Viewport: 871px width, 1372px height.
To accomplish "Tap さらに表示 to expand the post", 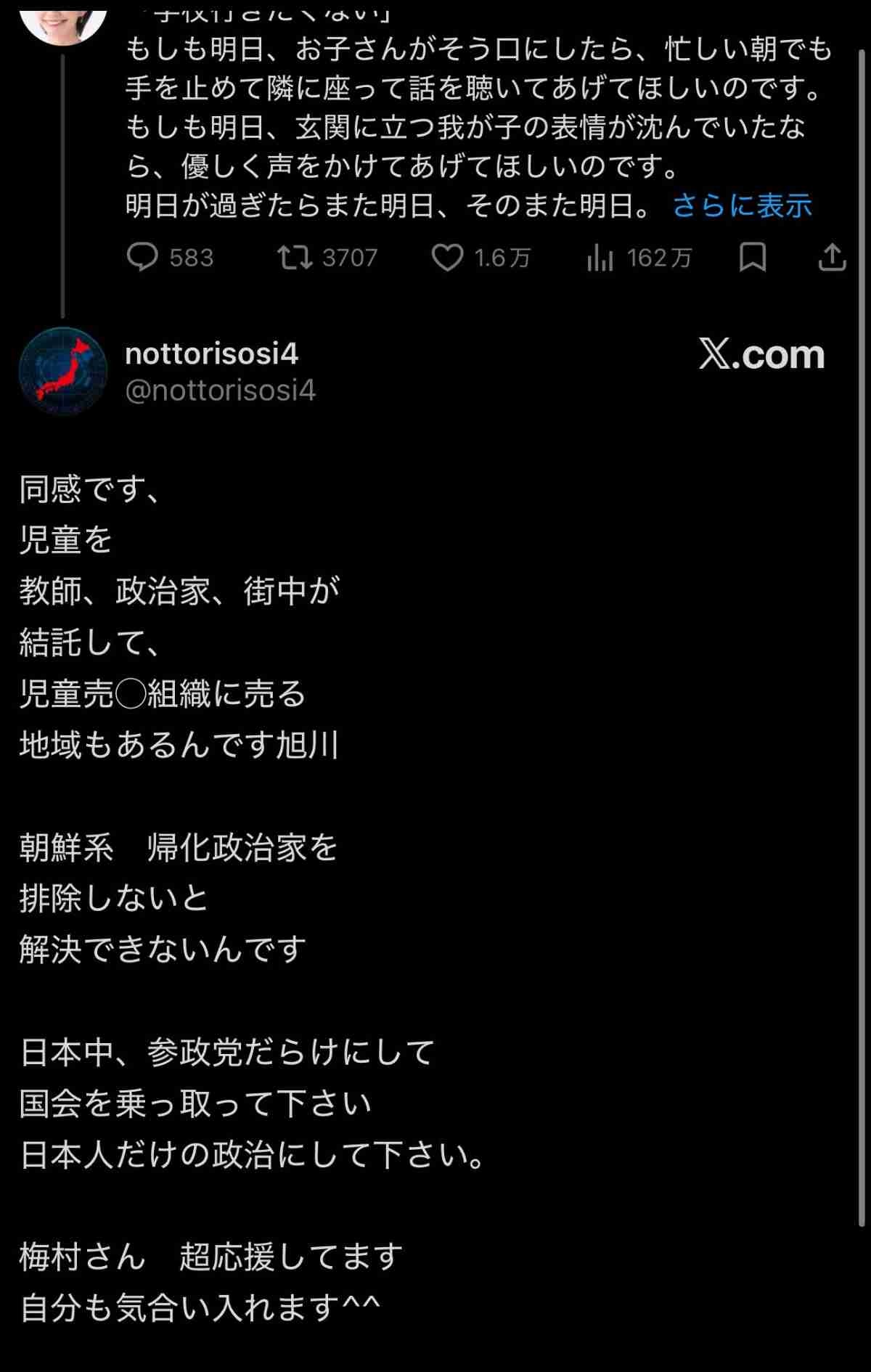I will pos(741,206).
